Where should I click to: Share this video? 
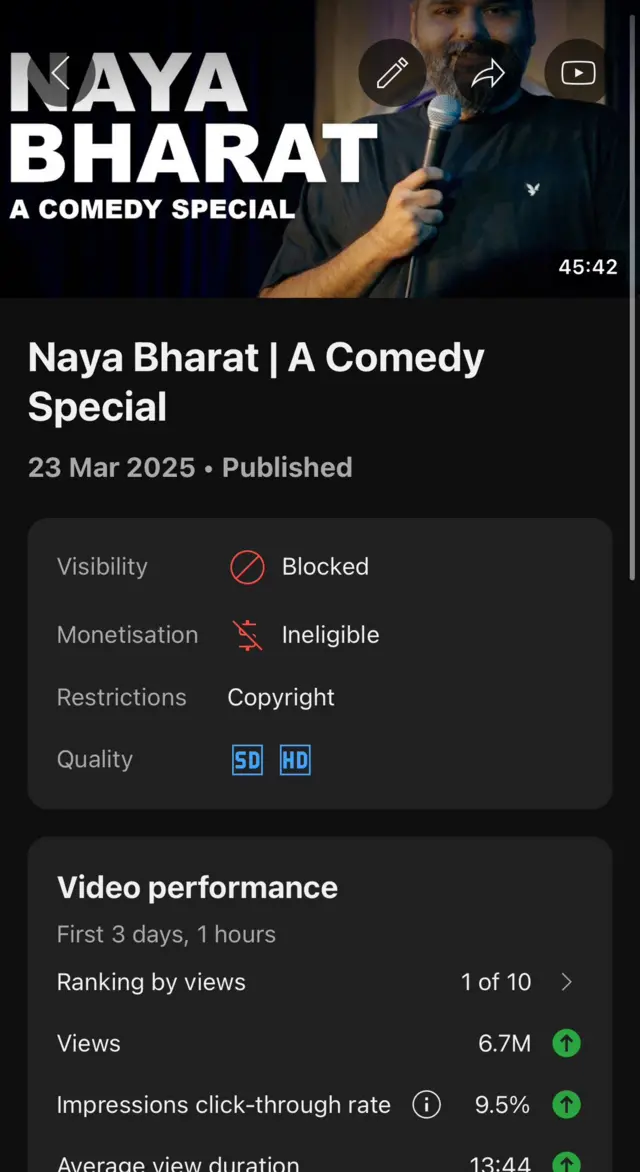coord(487,73)
